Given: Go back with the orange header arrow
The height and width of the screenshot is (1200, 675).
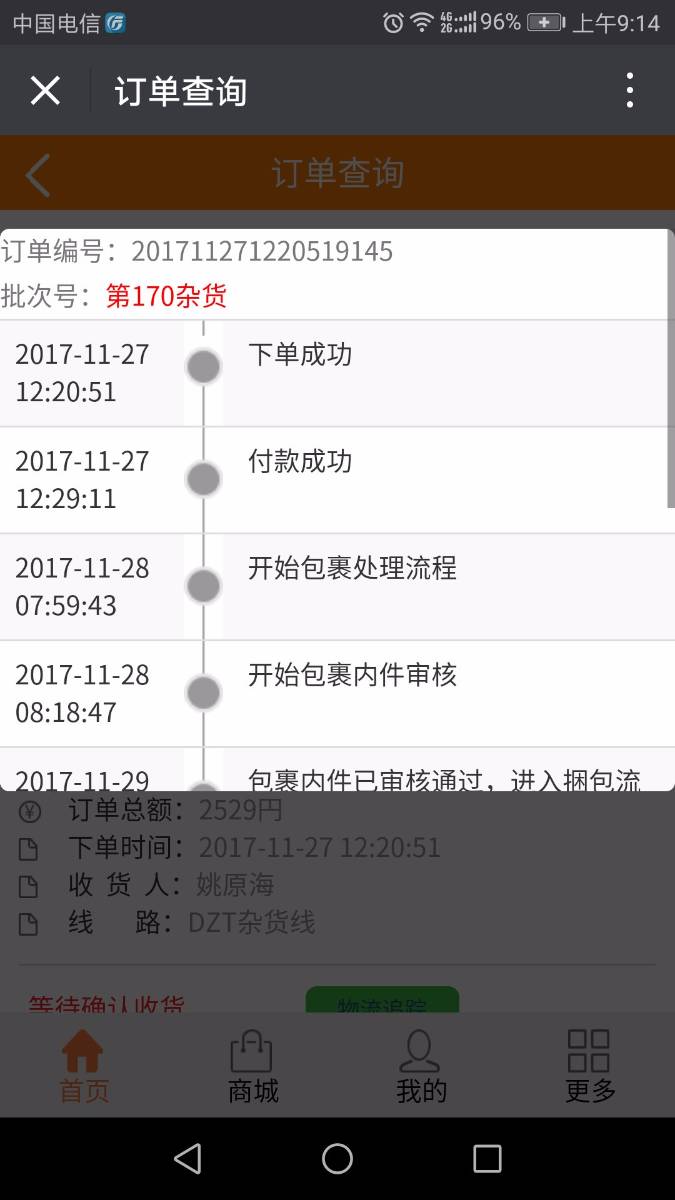Looking at the screenshot, I should pos(38,174).
